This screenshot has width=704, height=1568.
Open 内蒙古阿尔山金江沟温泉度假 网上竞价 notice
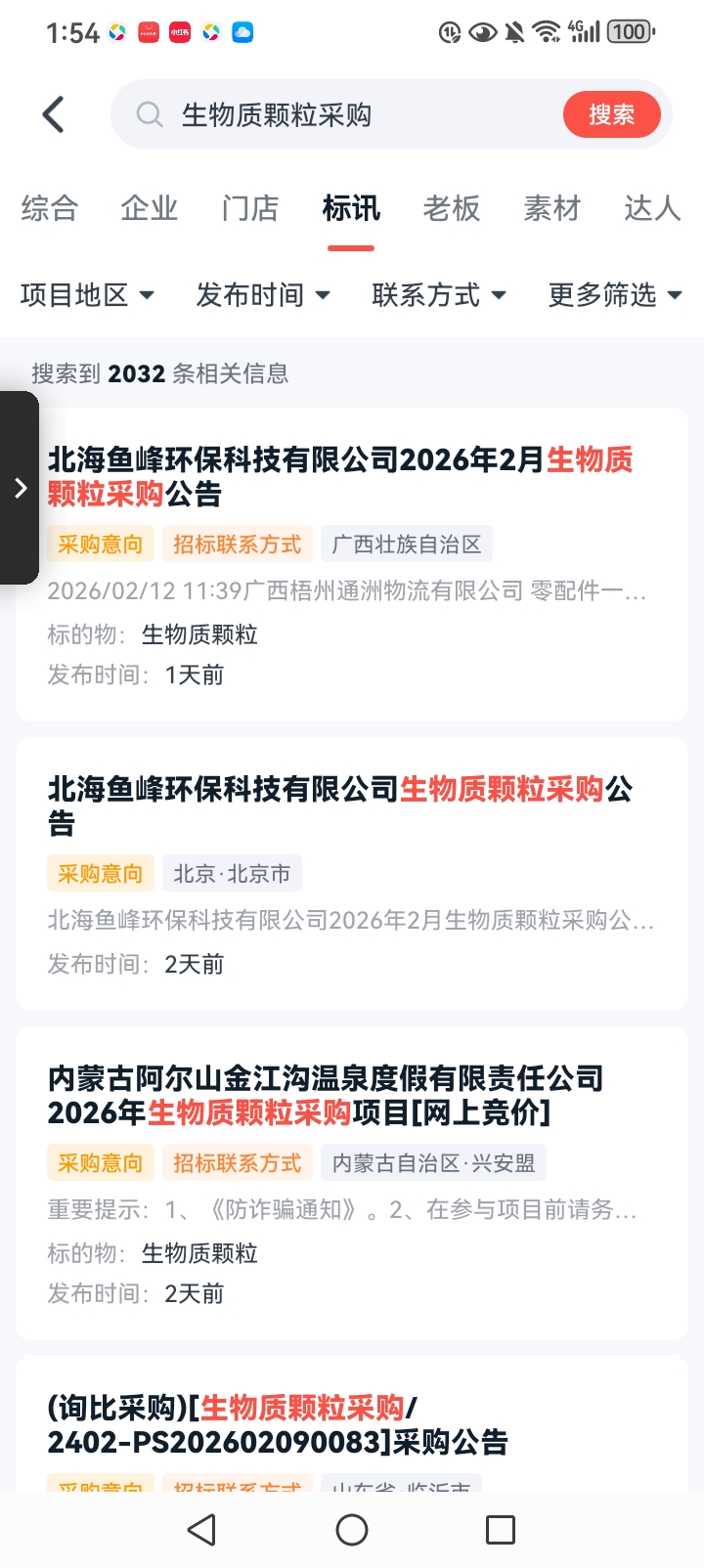coord(326,1095)
